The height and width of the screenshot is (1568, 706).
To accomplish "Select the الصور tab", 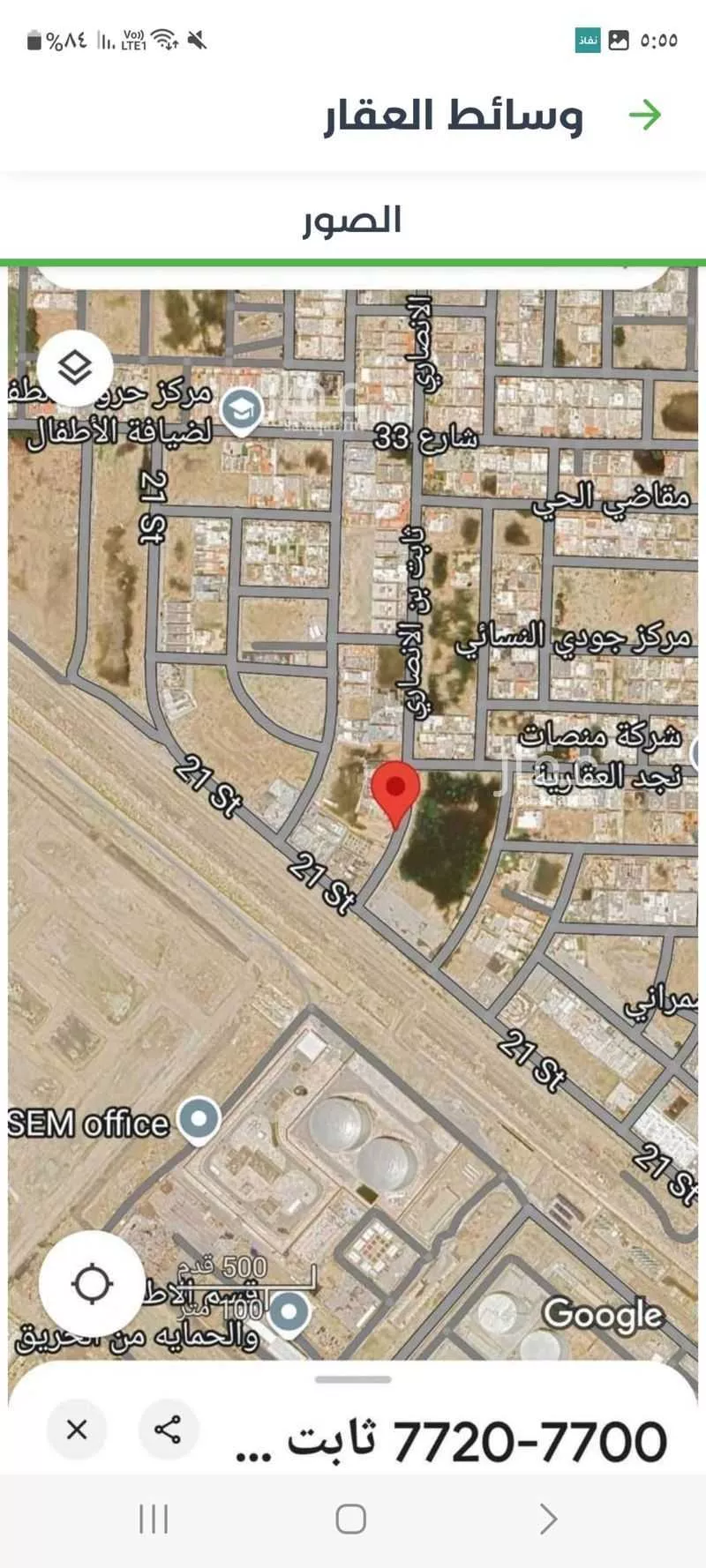I will pyautogui.click(x=353, y=220).
